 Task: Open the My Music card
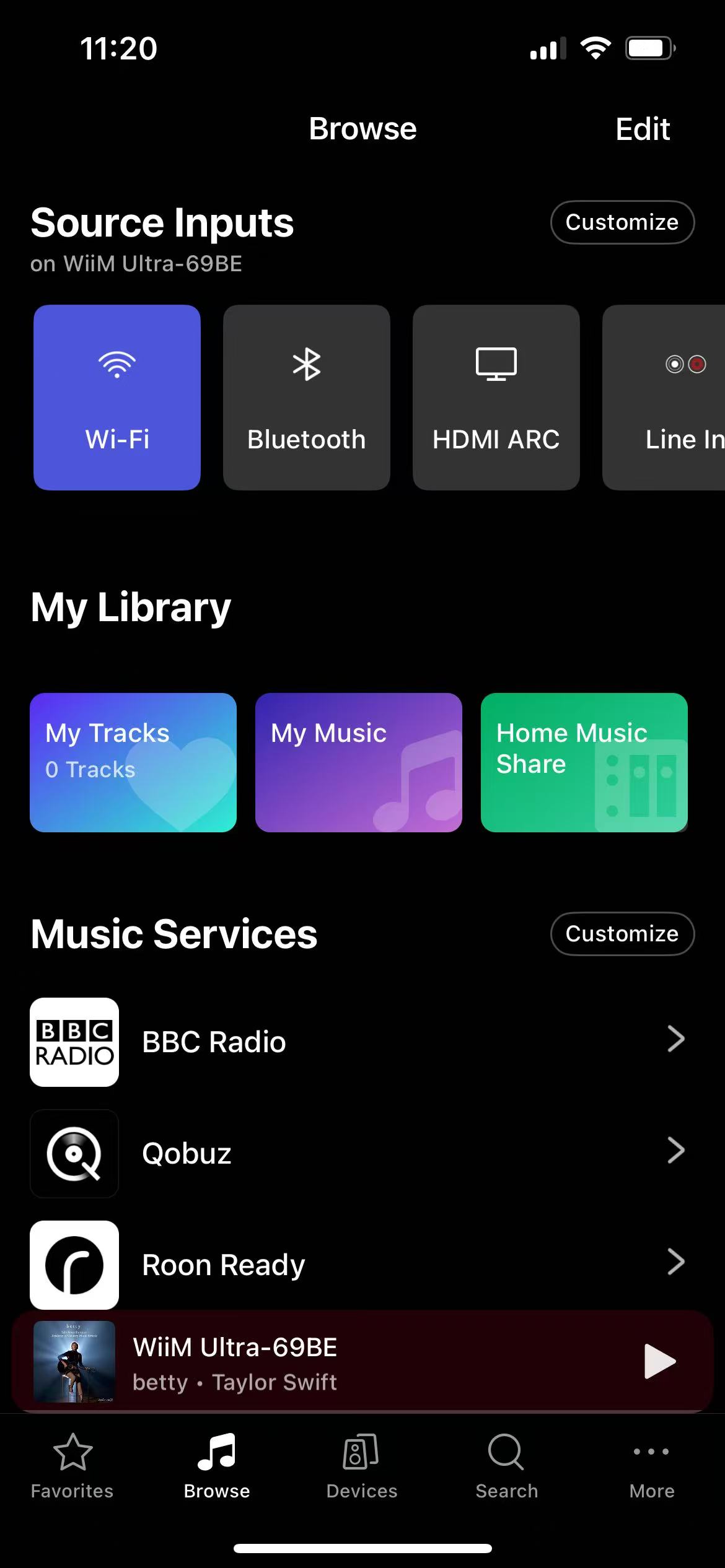[x=358, y=762]
